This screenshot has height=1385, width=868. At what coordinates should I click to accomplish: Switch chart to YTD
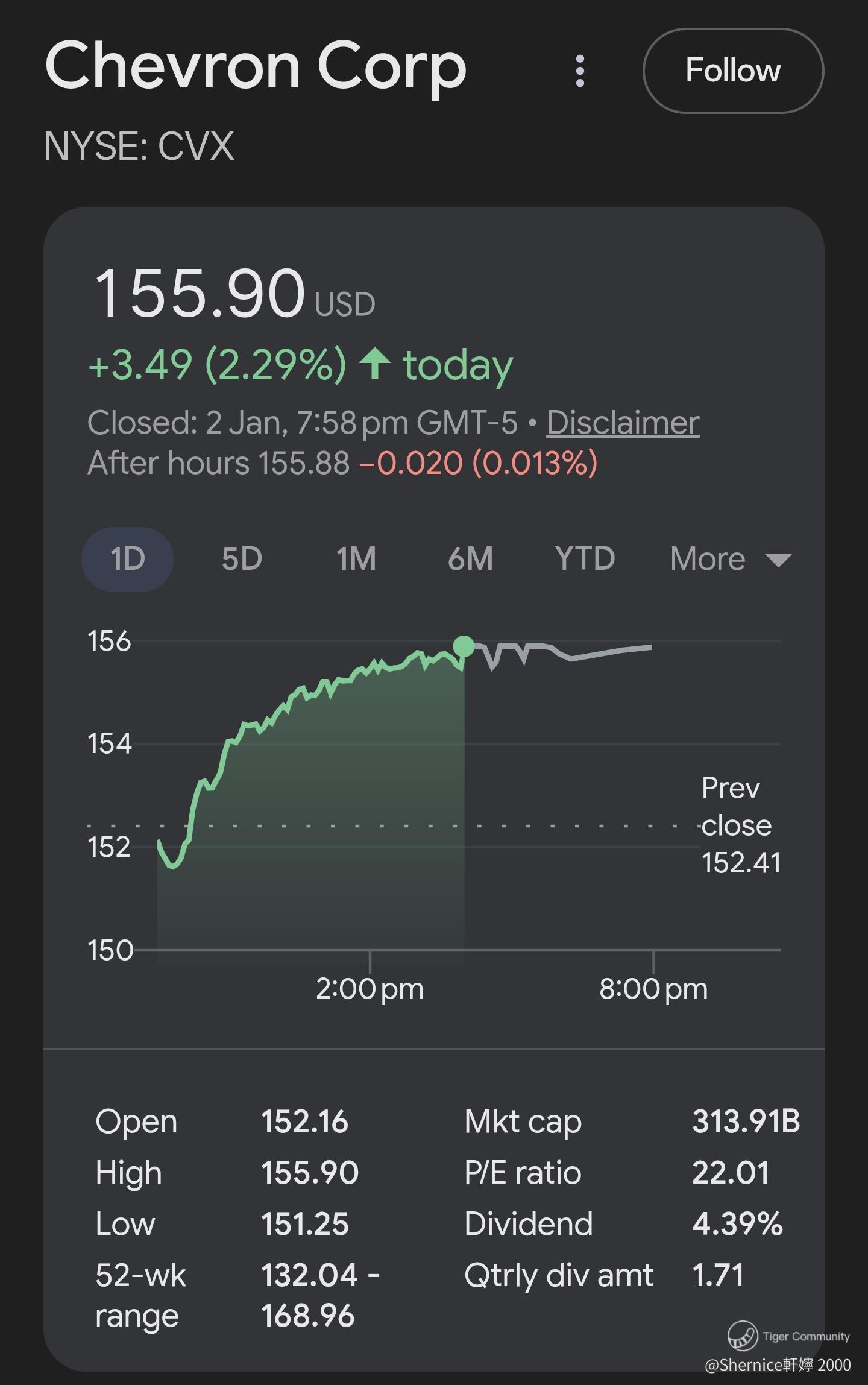pos(585,559)
